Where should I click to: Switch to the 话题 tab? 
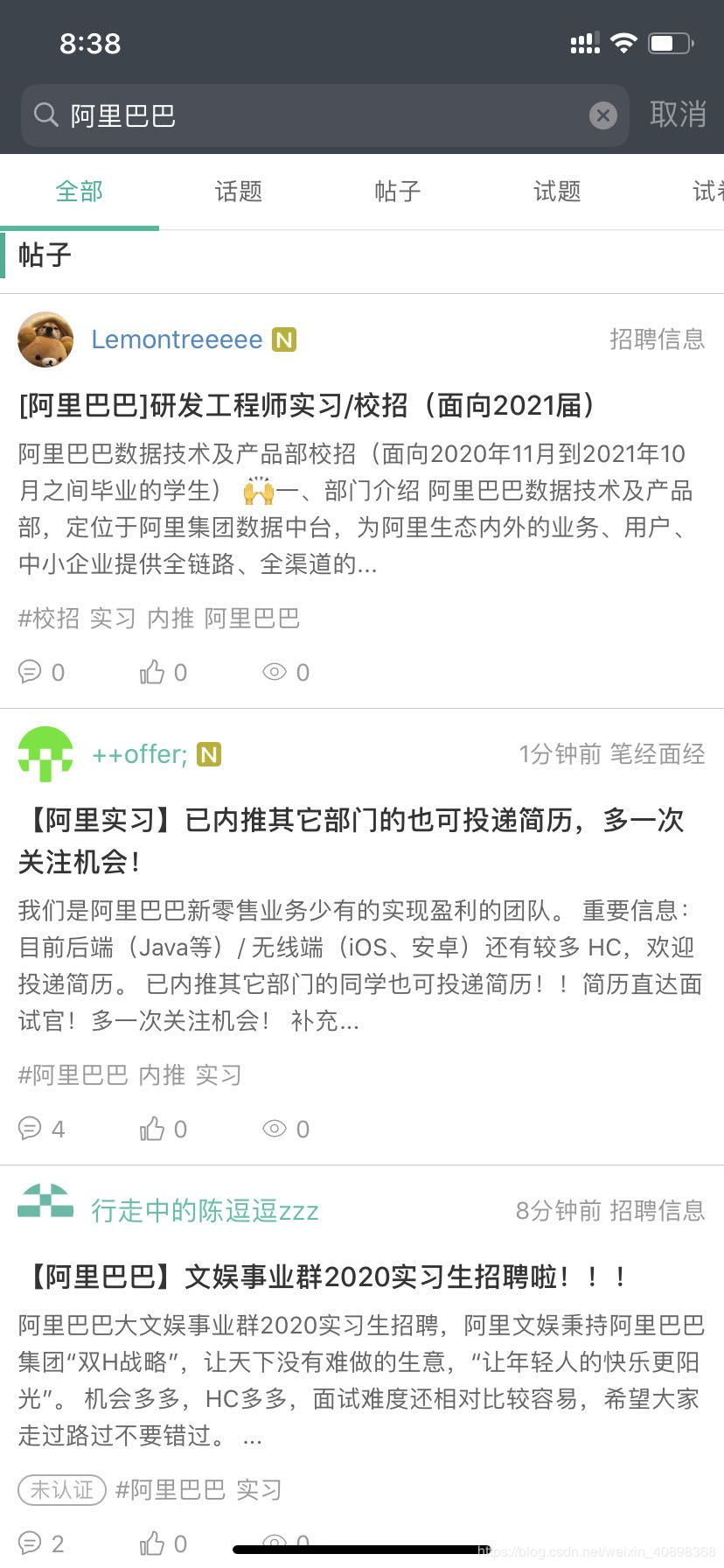click(x=237, y=191)
